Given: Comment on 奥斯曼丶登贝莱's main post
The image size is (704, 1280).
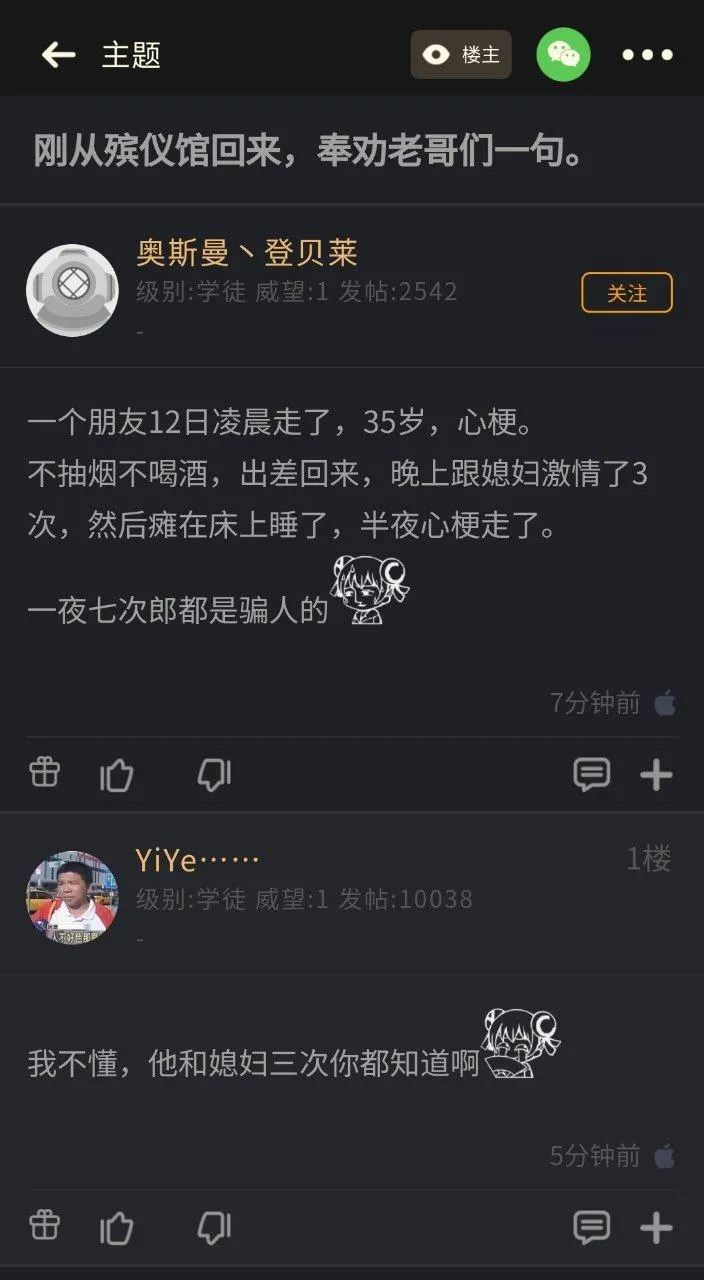Looking at the screenshot, I should [591, 774].
